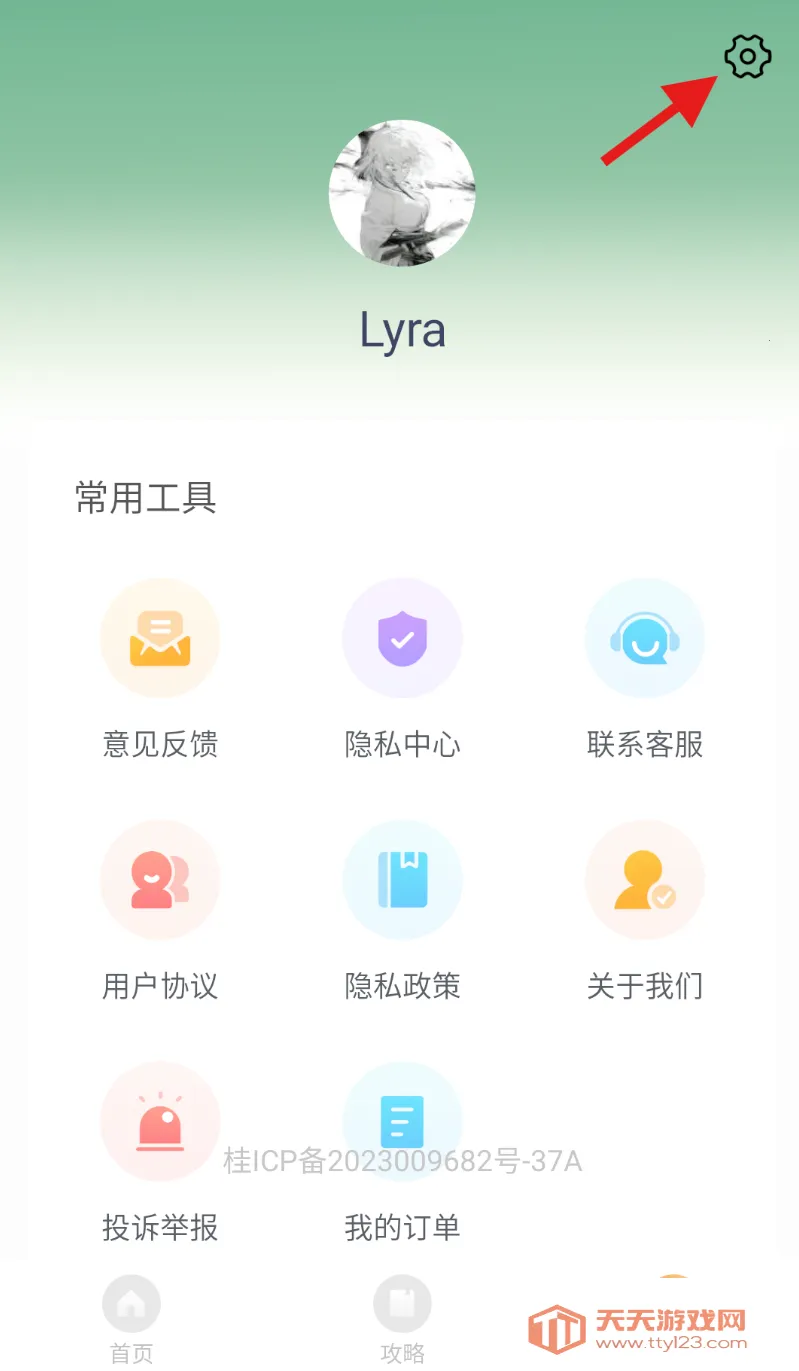Open the 意见反馈 feedback icon
799x1371 pixels.
(160, 638)
